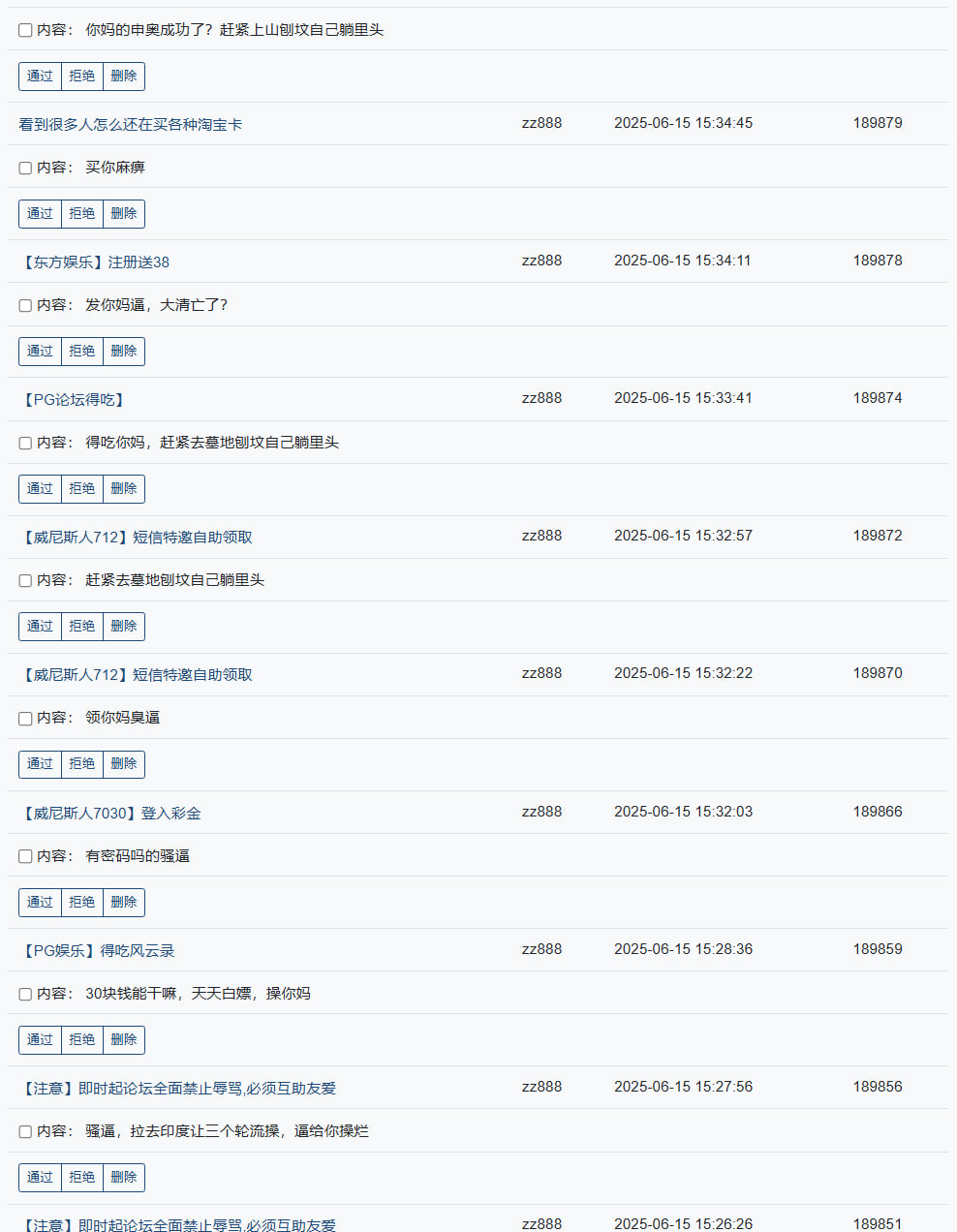Open 【威尼斯人712】 thread numbered 189872

tap(136, 537)
